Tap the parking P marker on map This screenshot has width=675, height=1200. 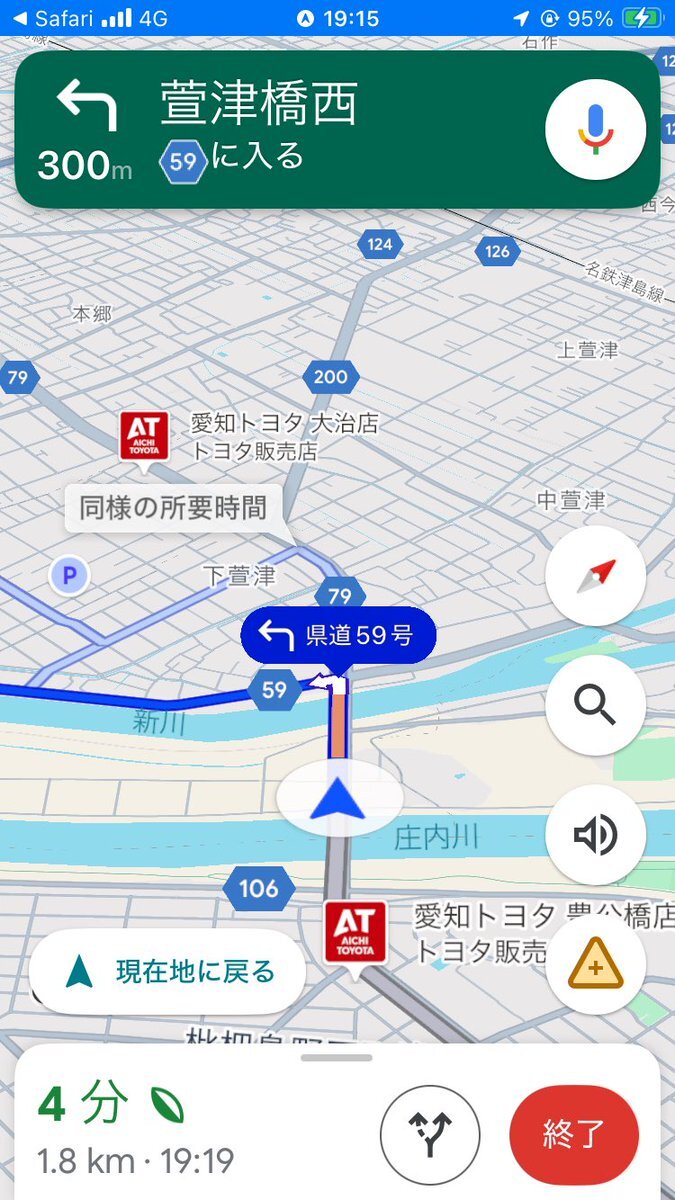69,575
